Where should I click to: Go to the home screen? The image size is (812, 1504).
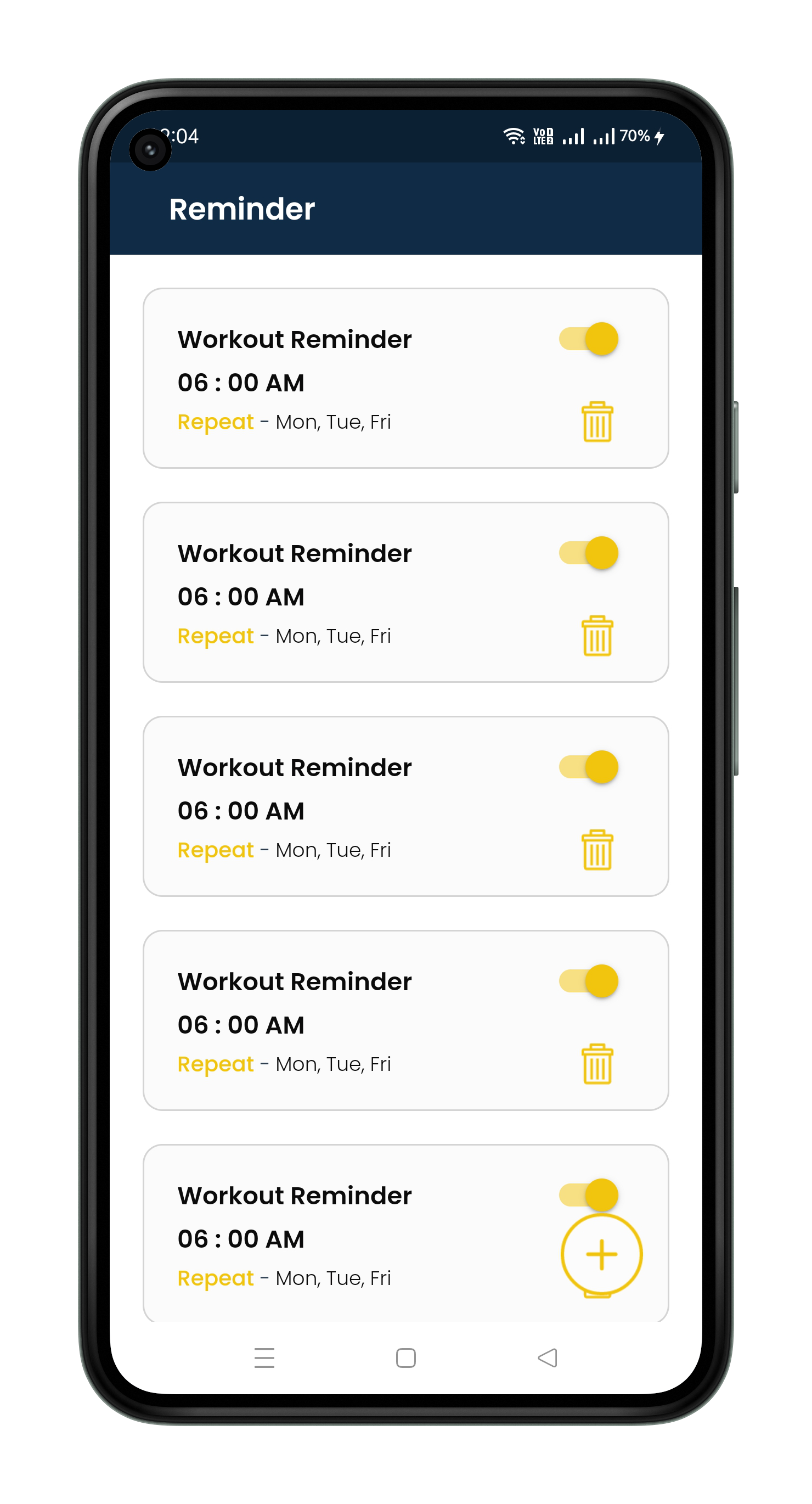(405, 1358)
